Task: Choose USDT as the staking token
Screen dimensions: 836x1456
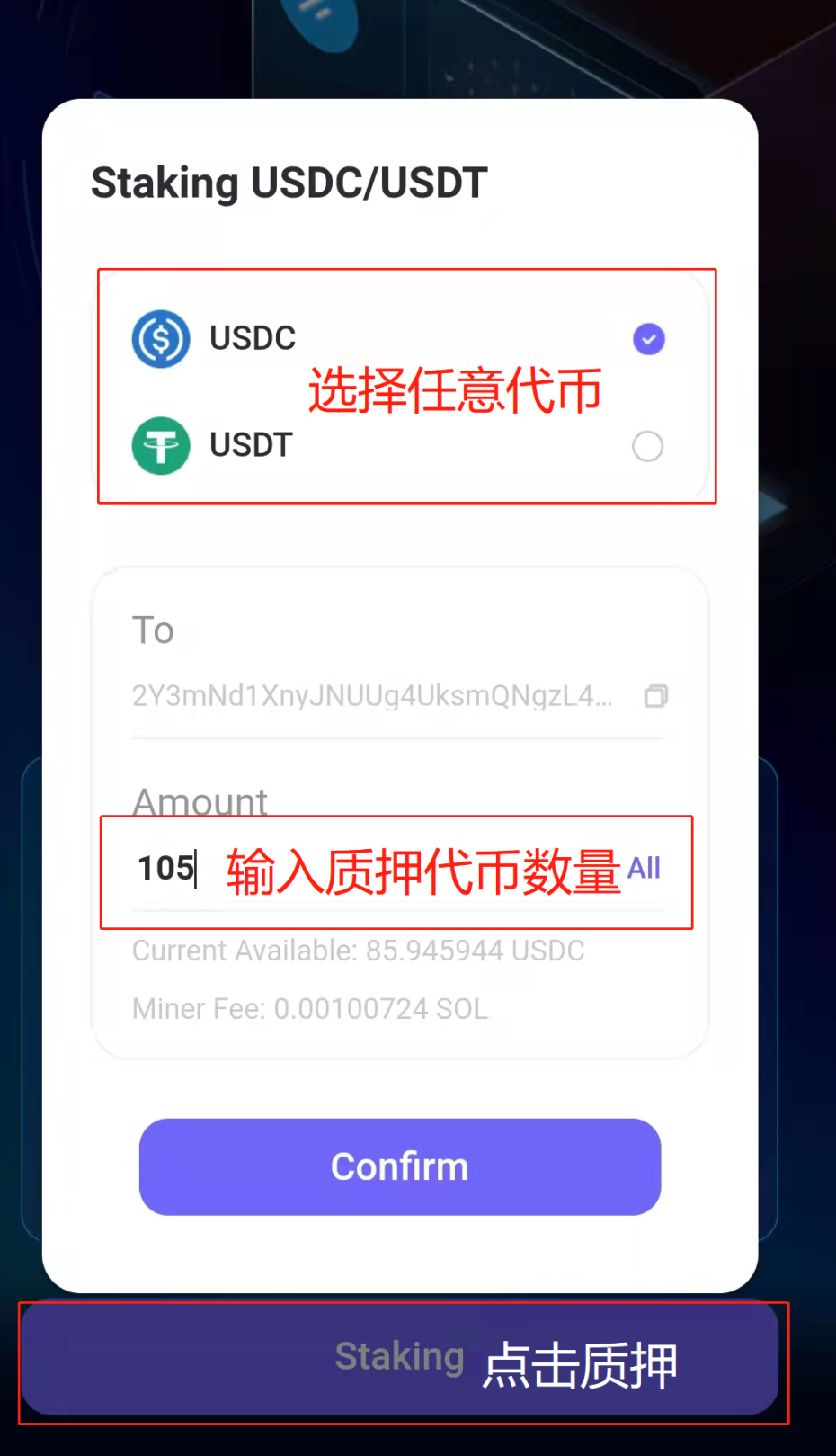Action: tap(647, 446)
